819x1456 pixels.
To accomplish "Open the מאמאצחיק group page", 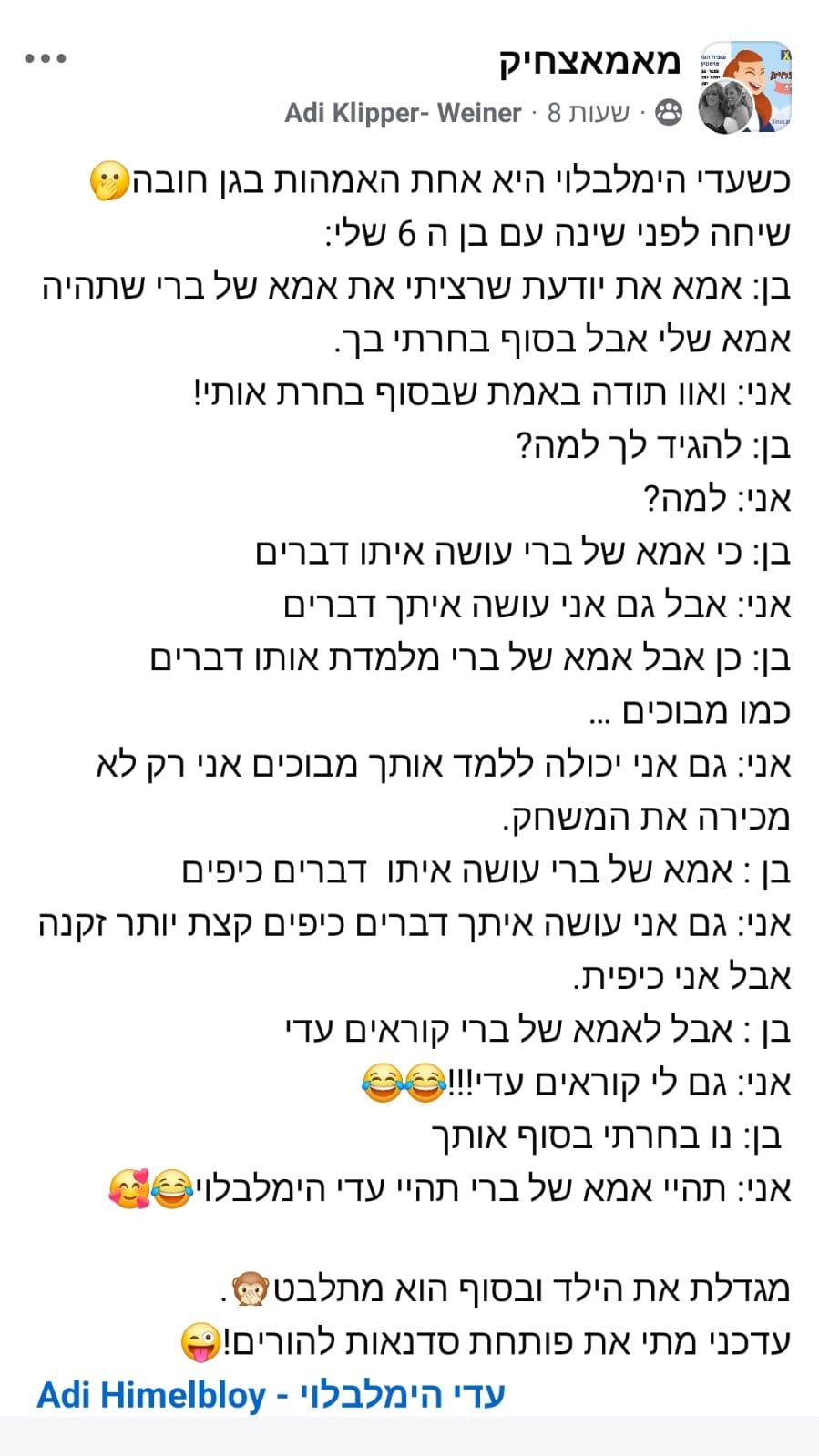I will point(589,60).
